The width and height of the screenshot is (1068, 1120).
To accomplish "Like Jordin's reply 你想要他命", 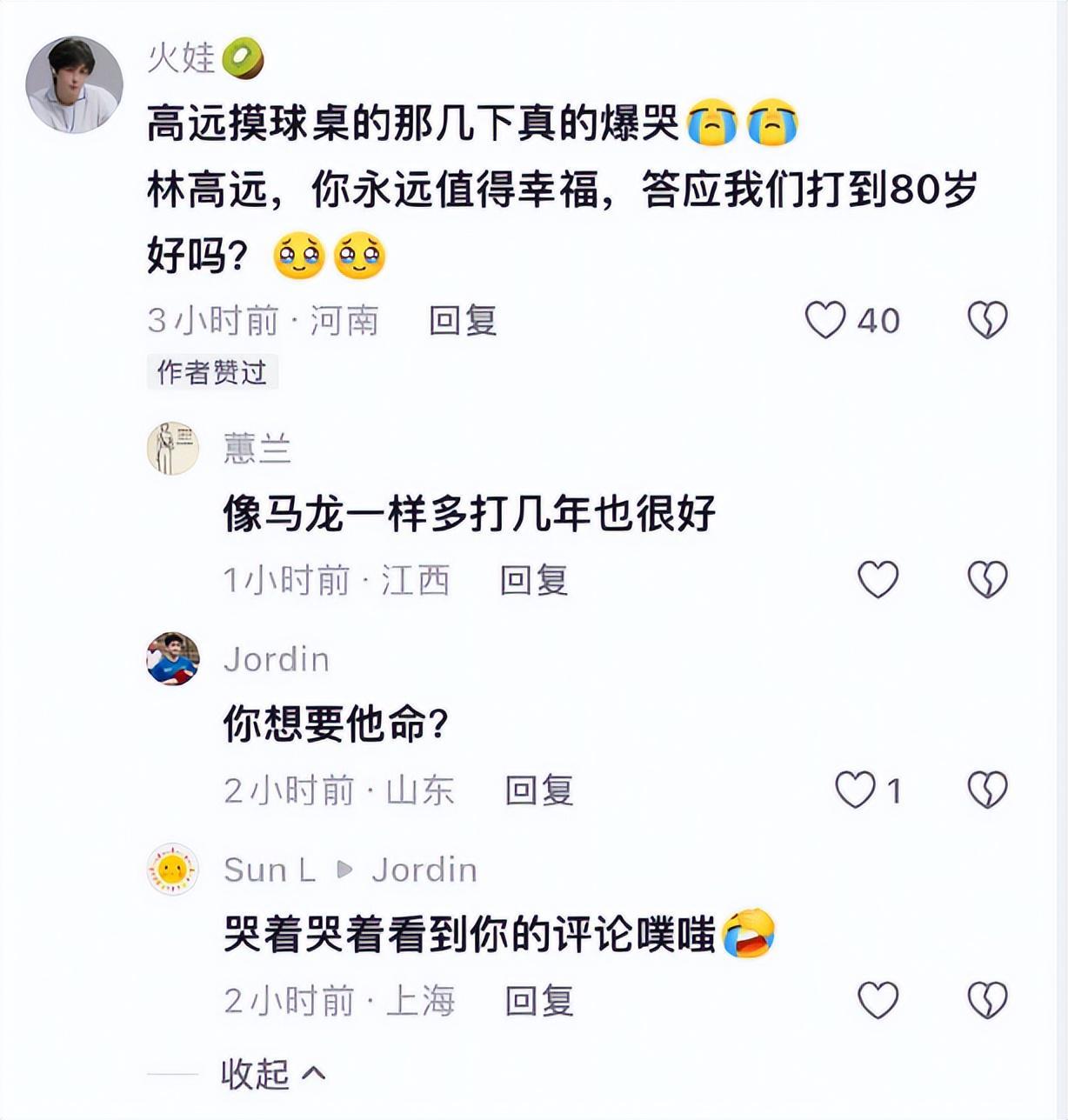I will point(855,790).
